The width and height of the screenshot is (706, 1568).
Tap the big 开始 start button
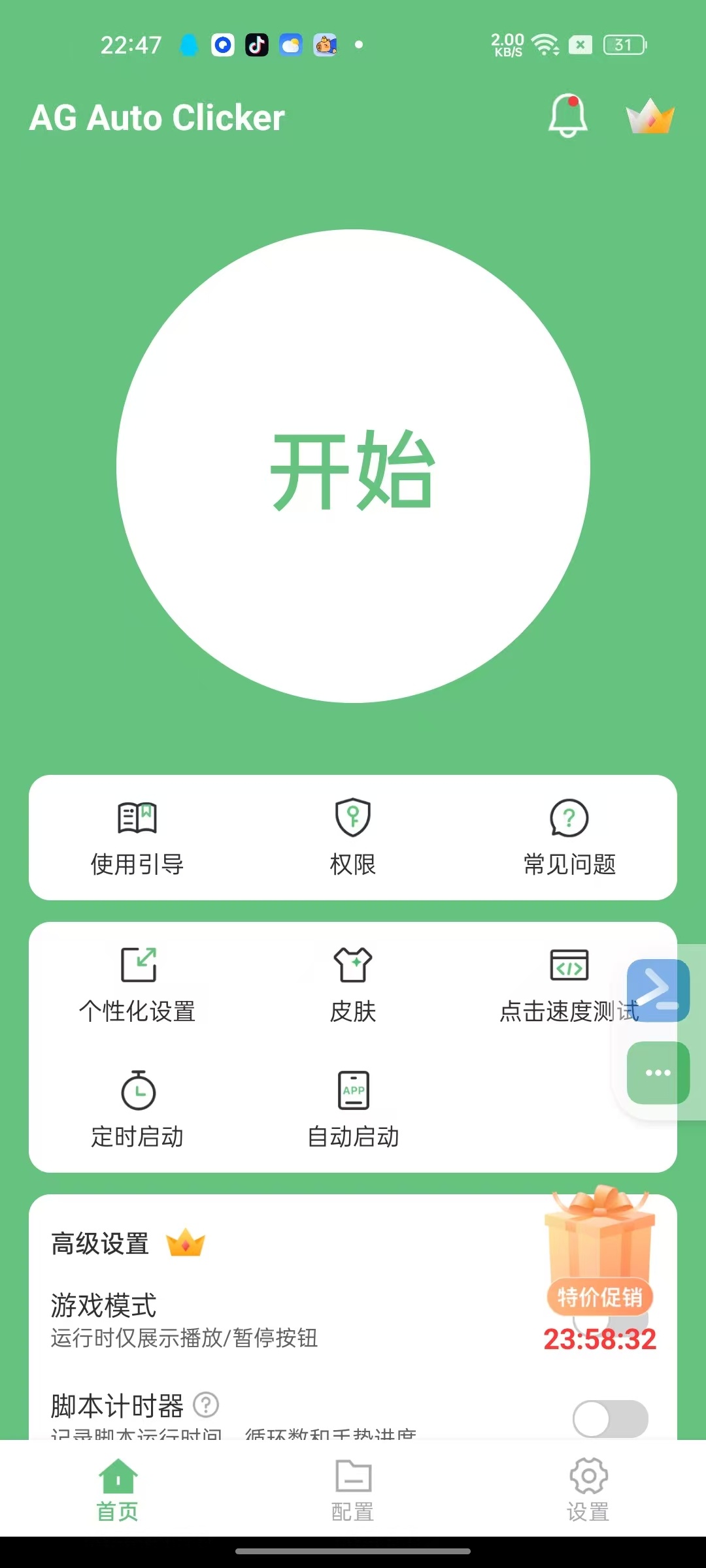(353, 466)
